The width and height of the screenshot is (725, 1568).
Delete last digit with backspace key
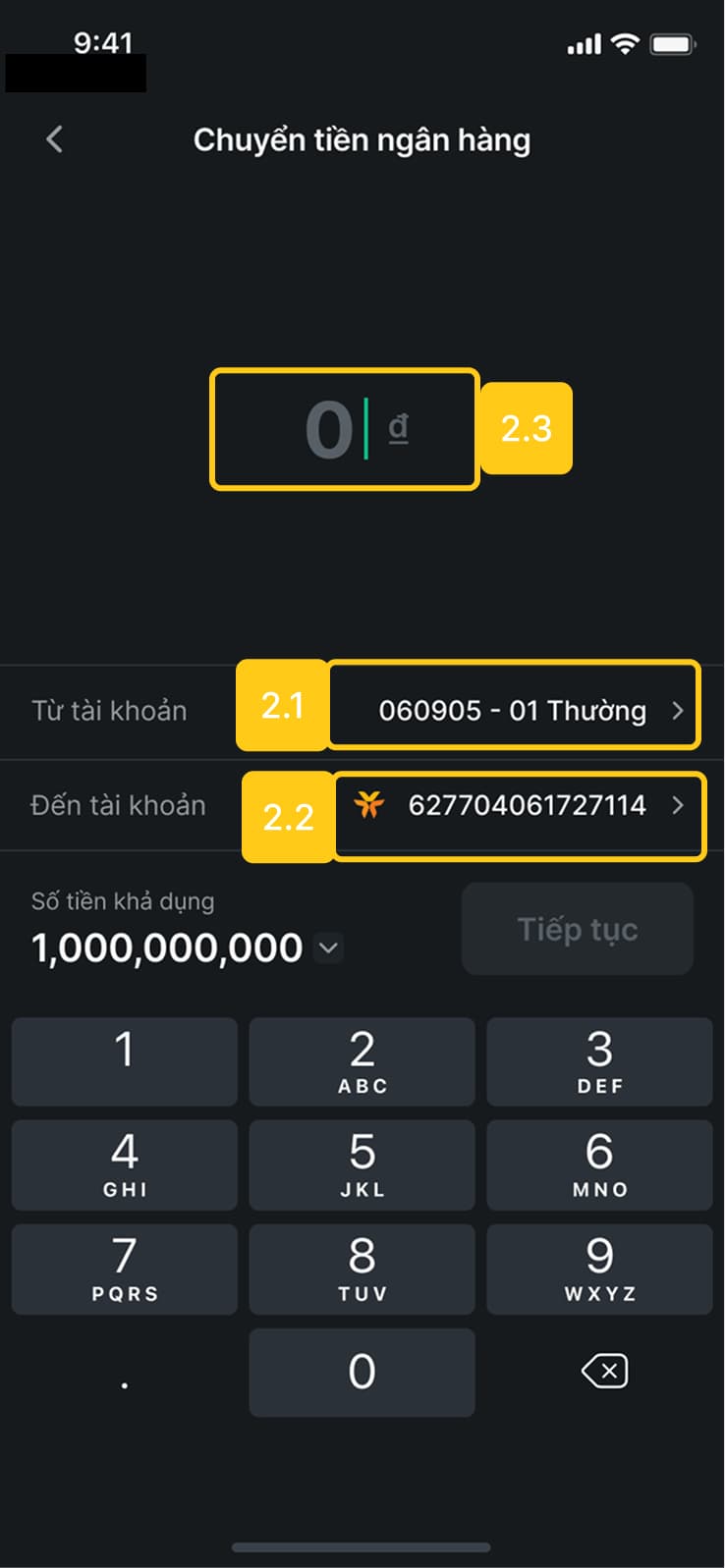click(x=604, y=1371)
